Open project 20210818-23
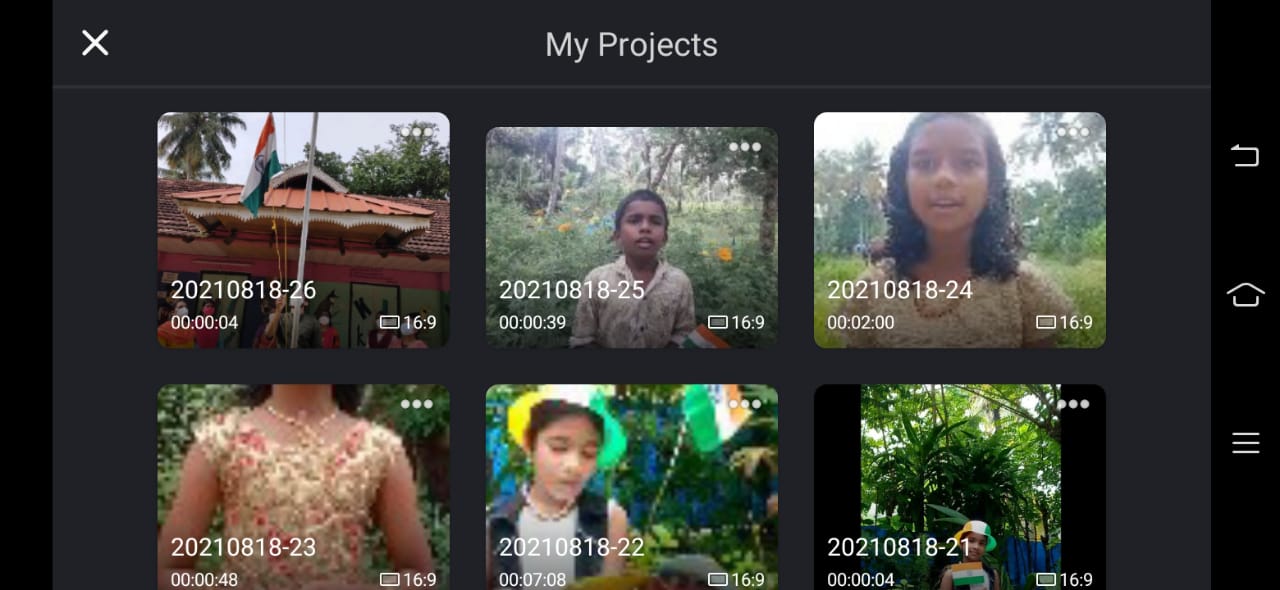1280x590 pixels. 303,487
